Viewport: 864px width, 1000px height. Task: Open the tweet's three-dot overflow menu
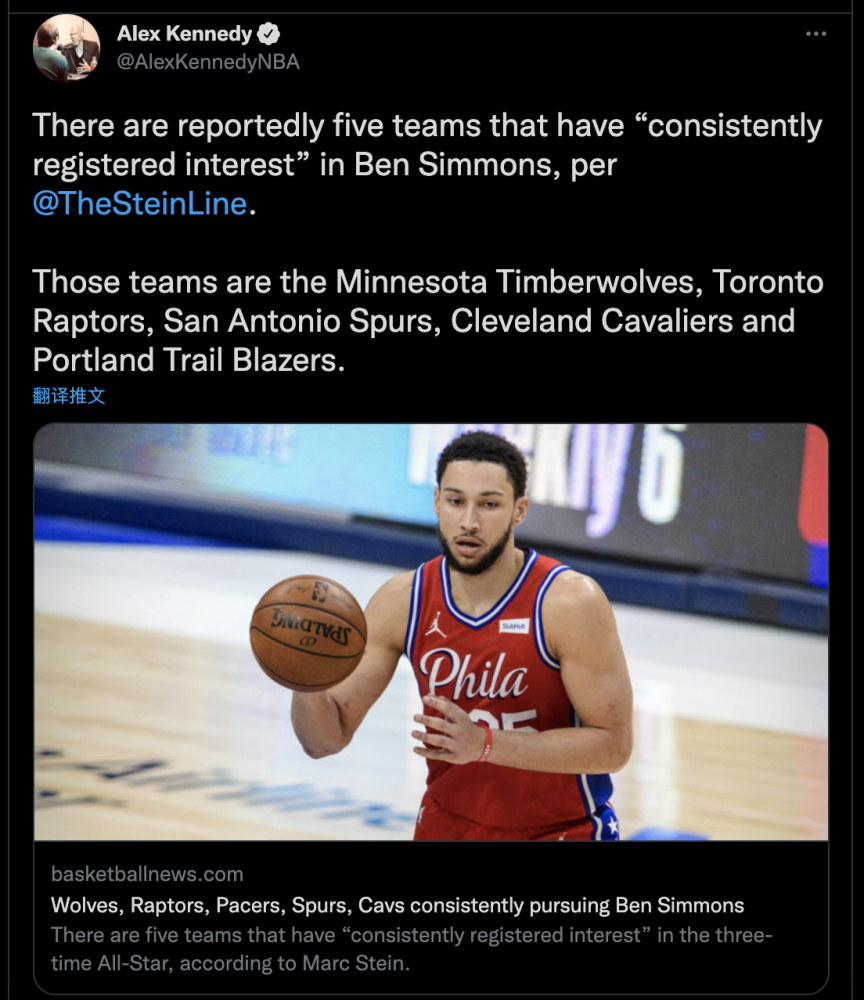[816, 34]
